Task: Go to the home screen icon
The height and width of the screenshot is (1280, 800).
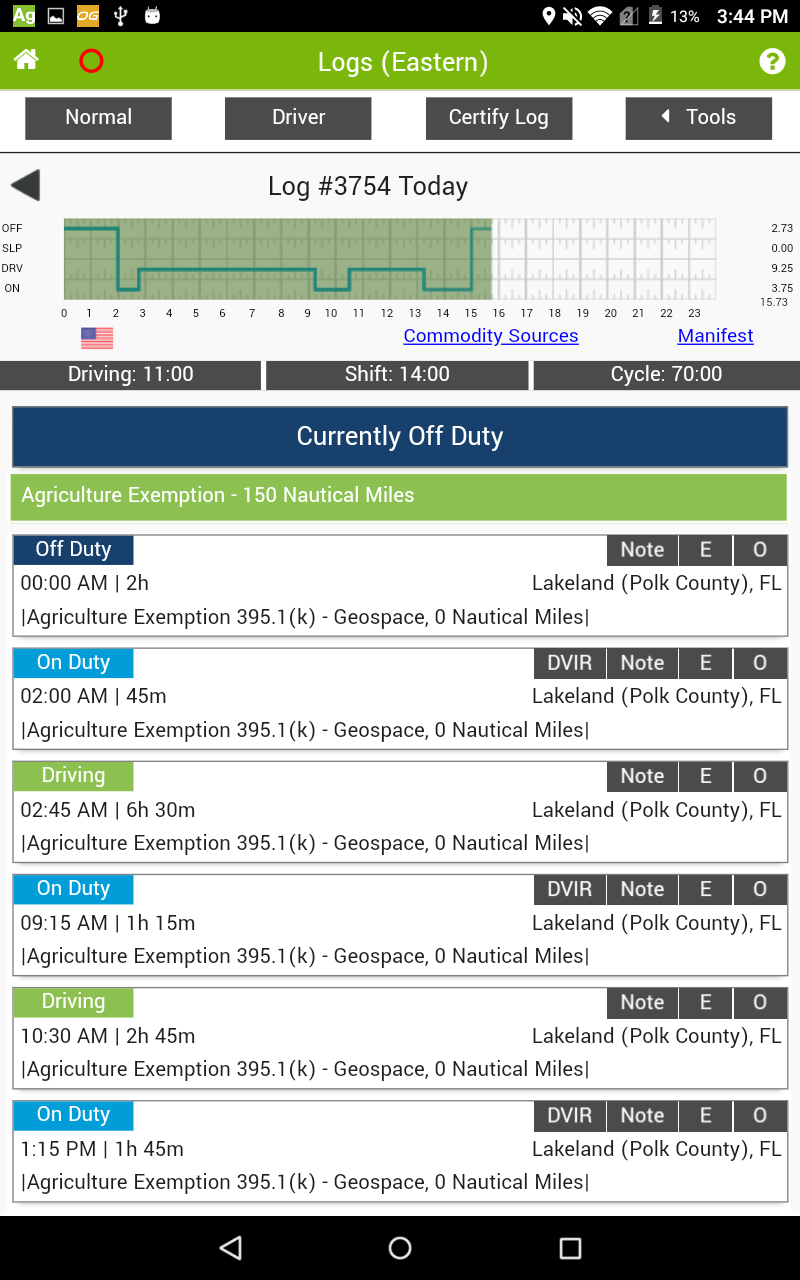Action: click(x=26, y=60)
